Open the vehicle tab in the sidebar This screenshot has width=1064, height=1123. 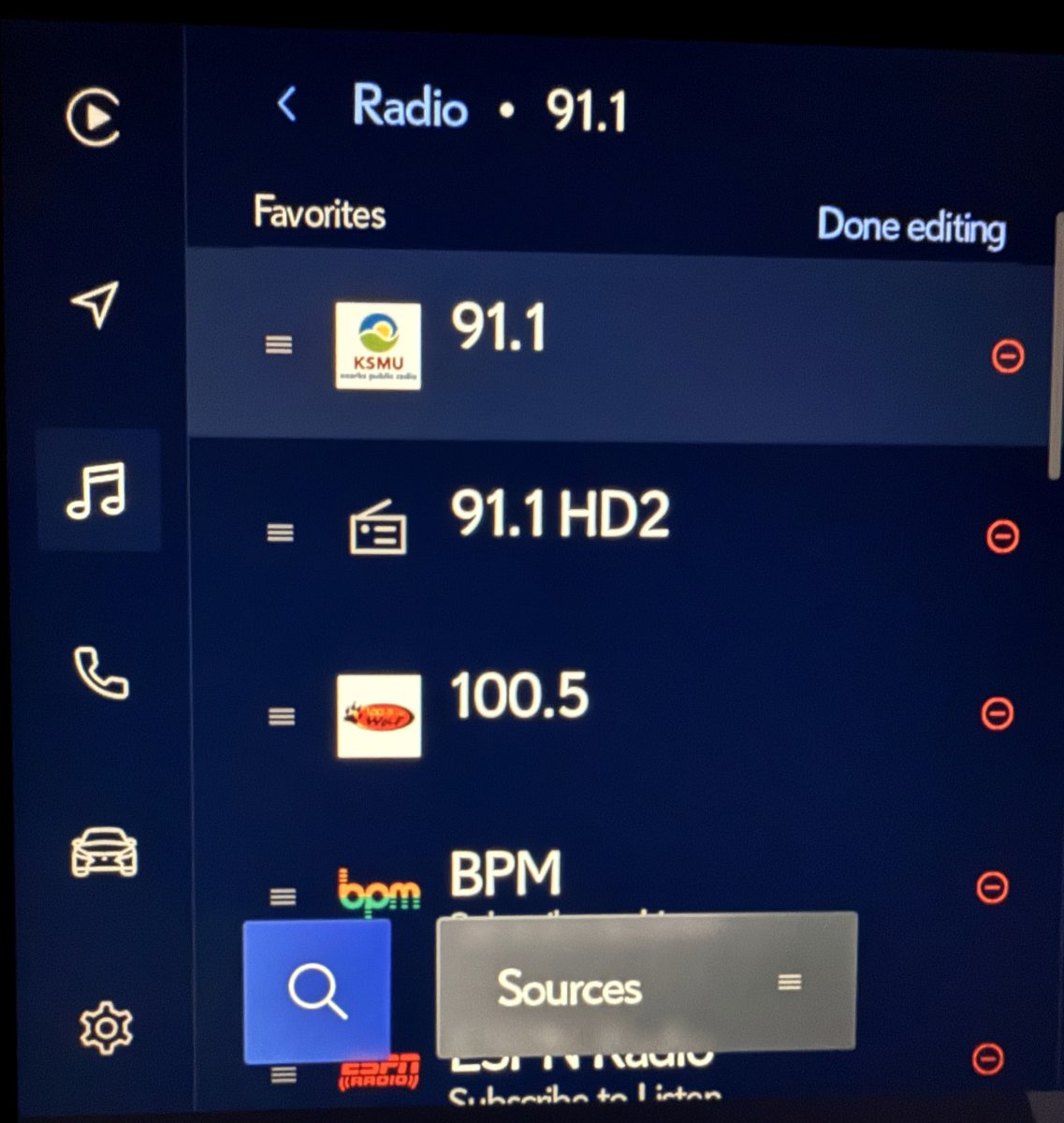point(104,853)
